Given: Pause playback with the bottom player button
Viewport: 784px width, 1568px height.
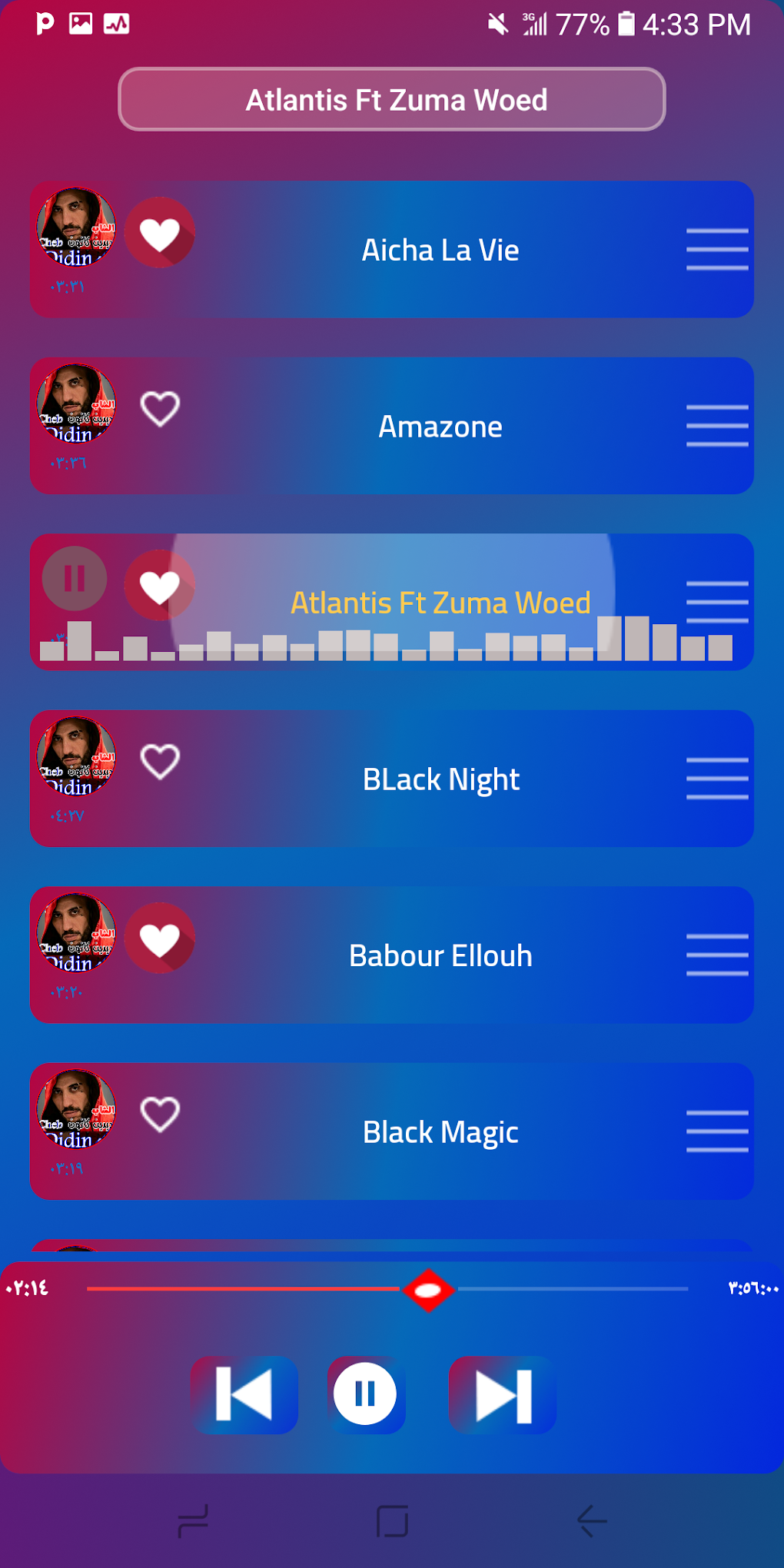Looking at the screenshot, I should (x=365, y=1394).
